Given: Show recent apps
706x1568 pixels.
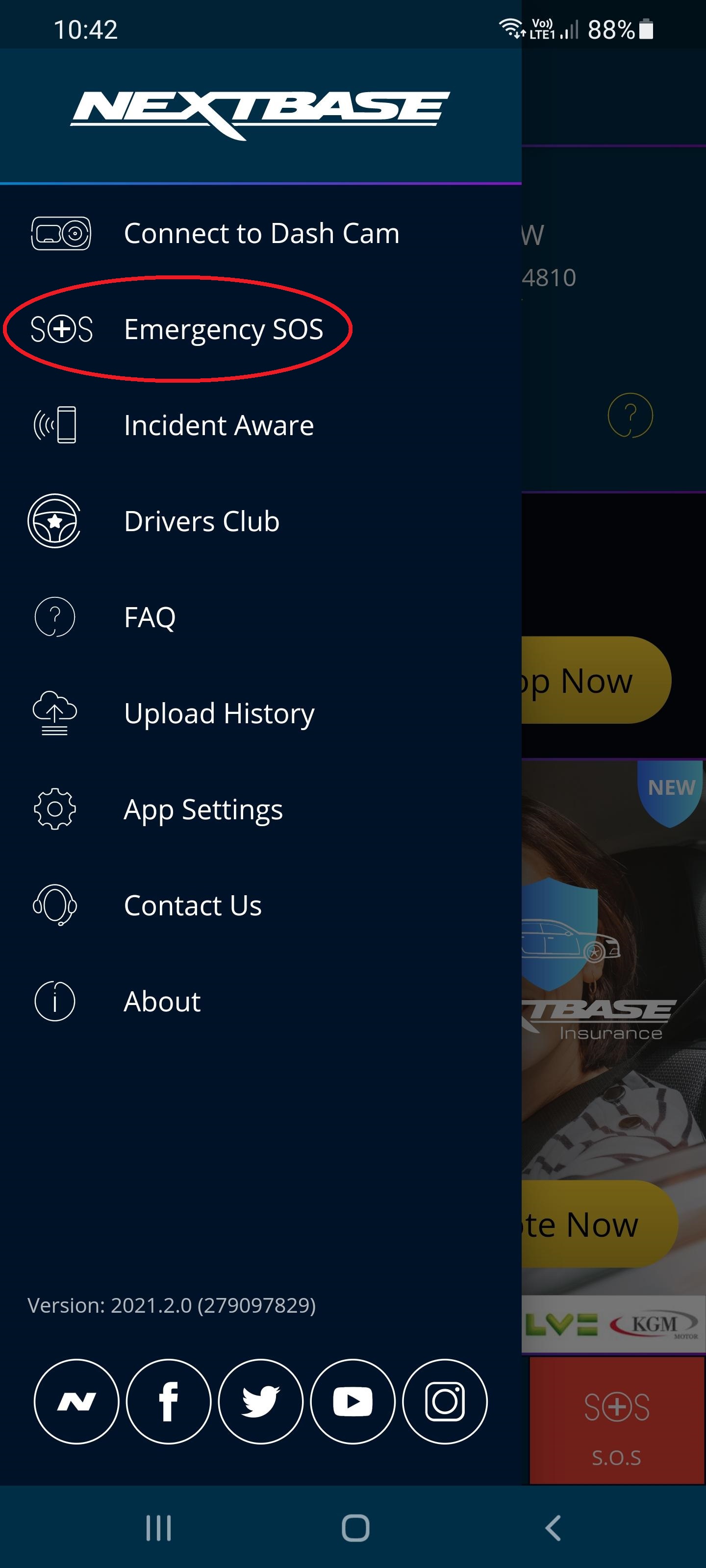Looking at the screenshot, I should click(x=158, y=1528).
